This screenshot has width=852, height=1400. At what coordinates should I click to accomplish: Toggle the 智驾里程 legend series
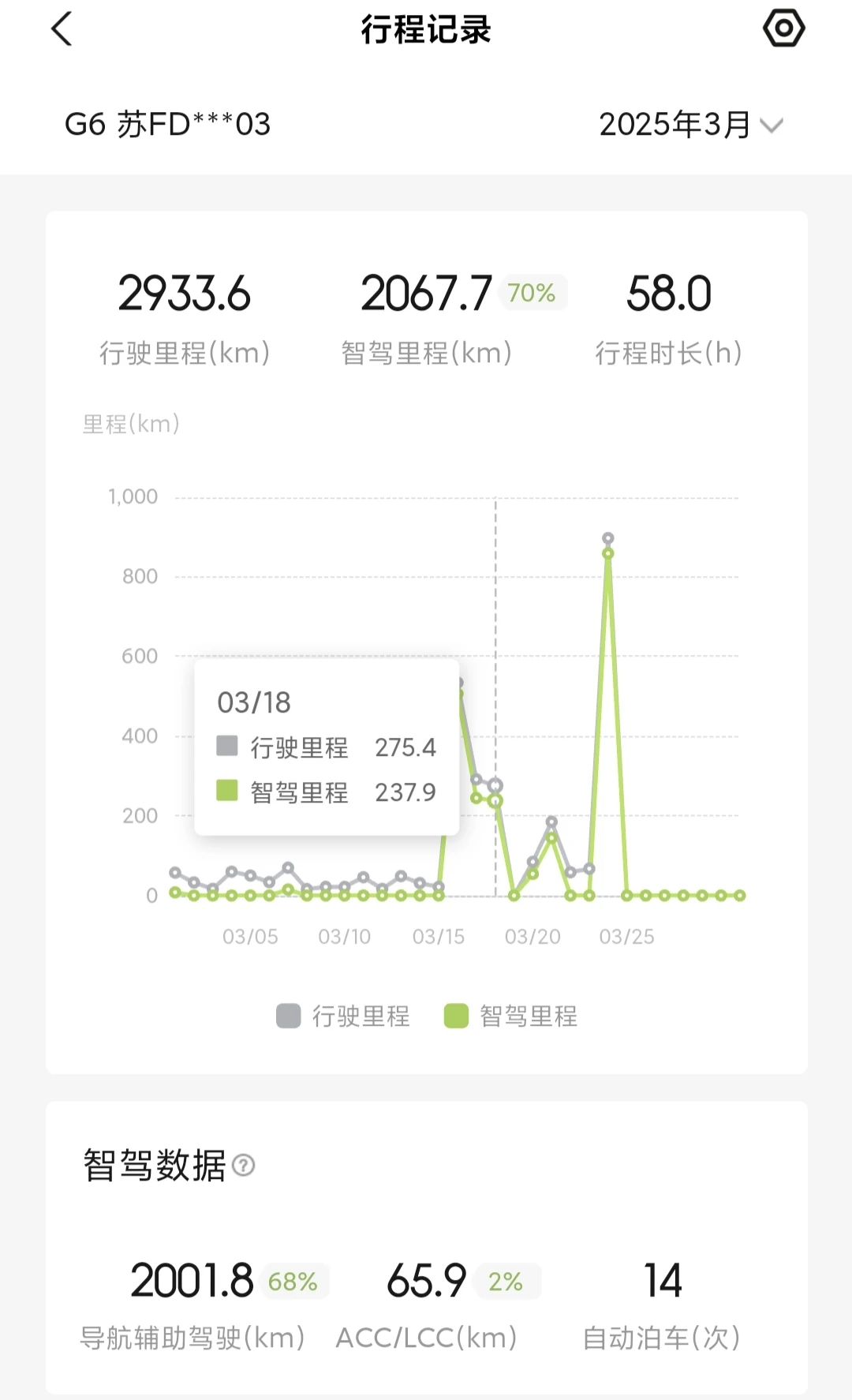511,1016
